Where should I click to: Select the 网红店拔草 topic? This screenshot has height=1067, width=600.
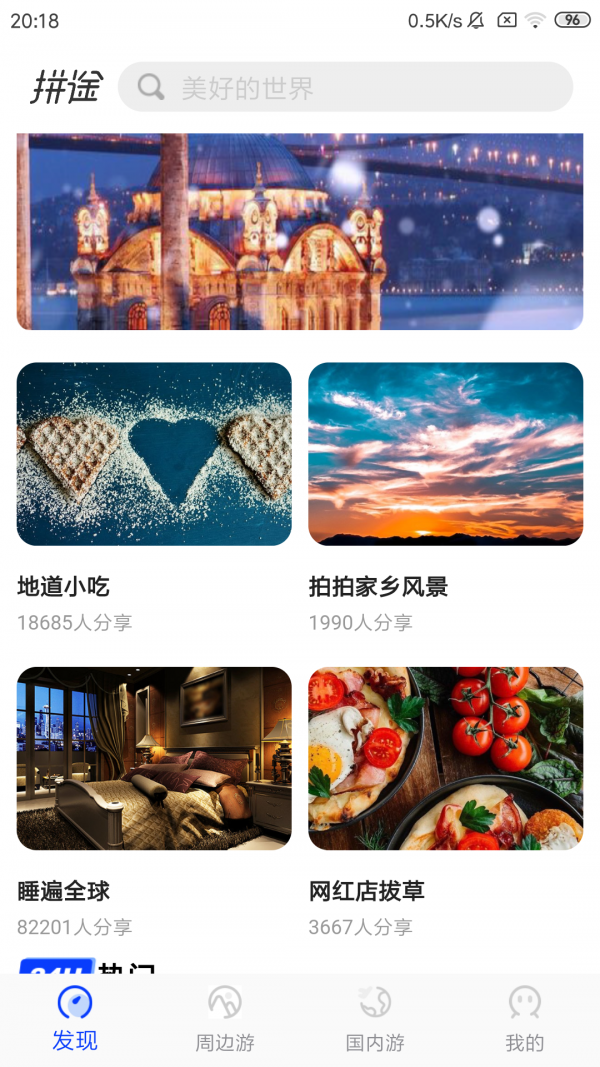pyautogui.click(x=445, y=758)
